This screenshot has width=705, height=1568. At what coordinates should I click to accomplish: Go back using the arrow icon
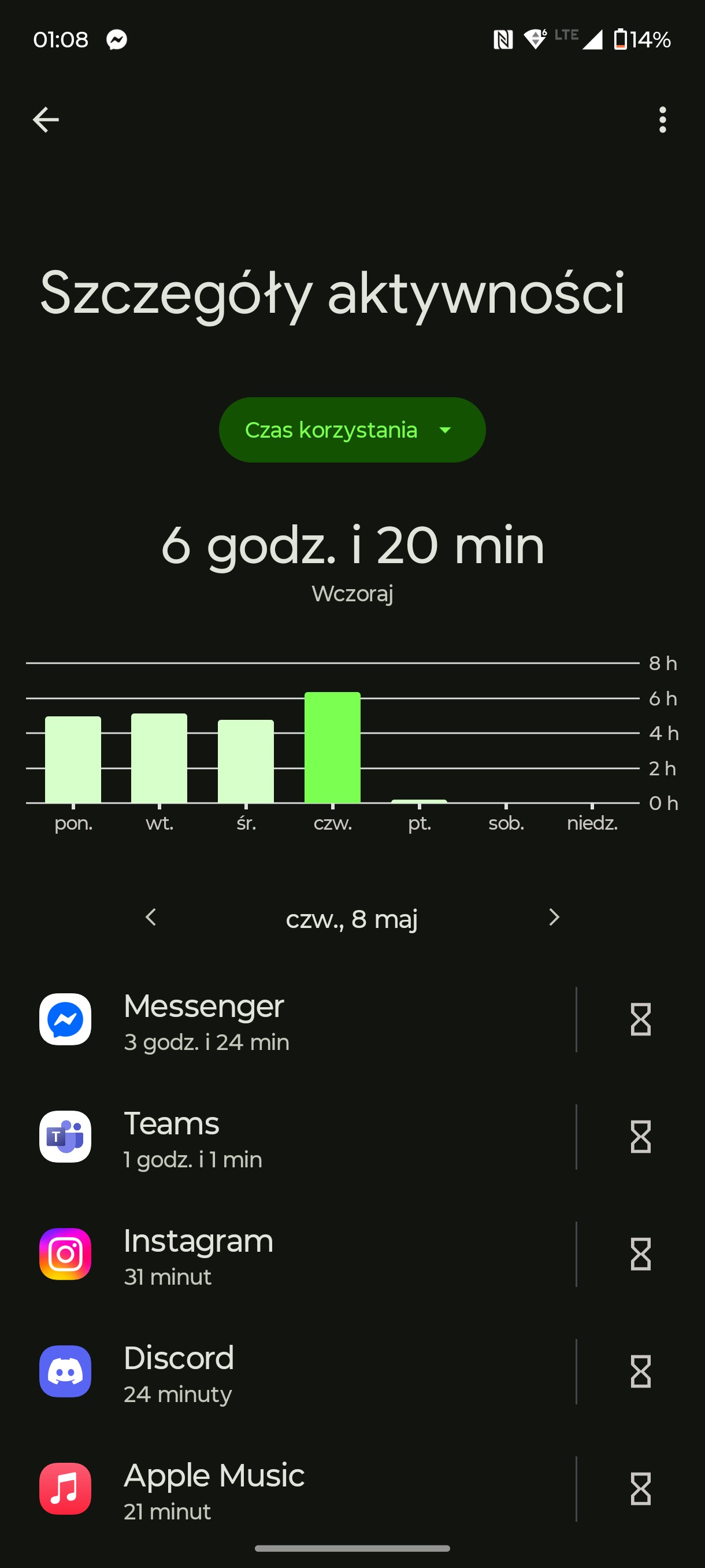pyautogui.click(x=46, y=119)
